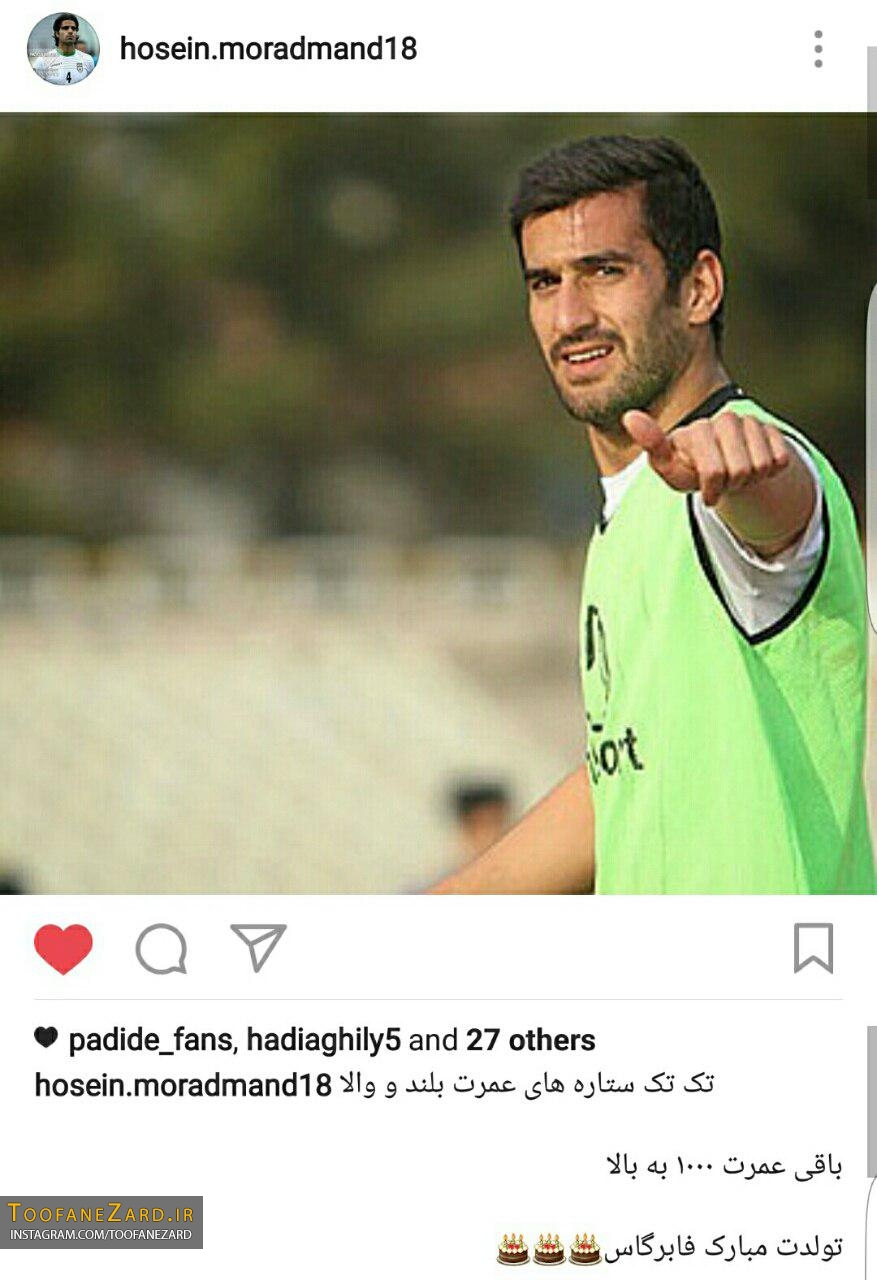Open comments with the speech bubble icon

click(x=161, y=948)
